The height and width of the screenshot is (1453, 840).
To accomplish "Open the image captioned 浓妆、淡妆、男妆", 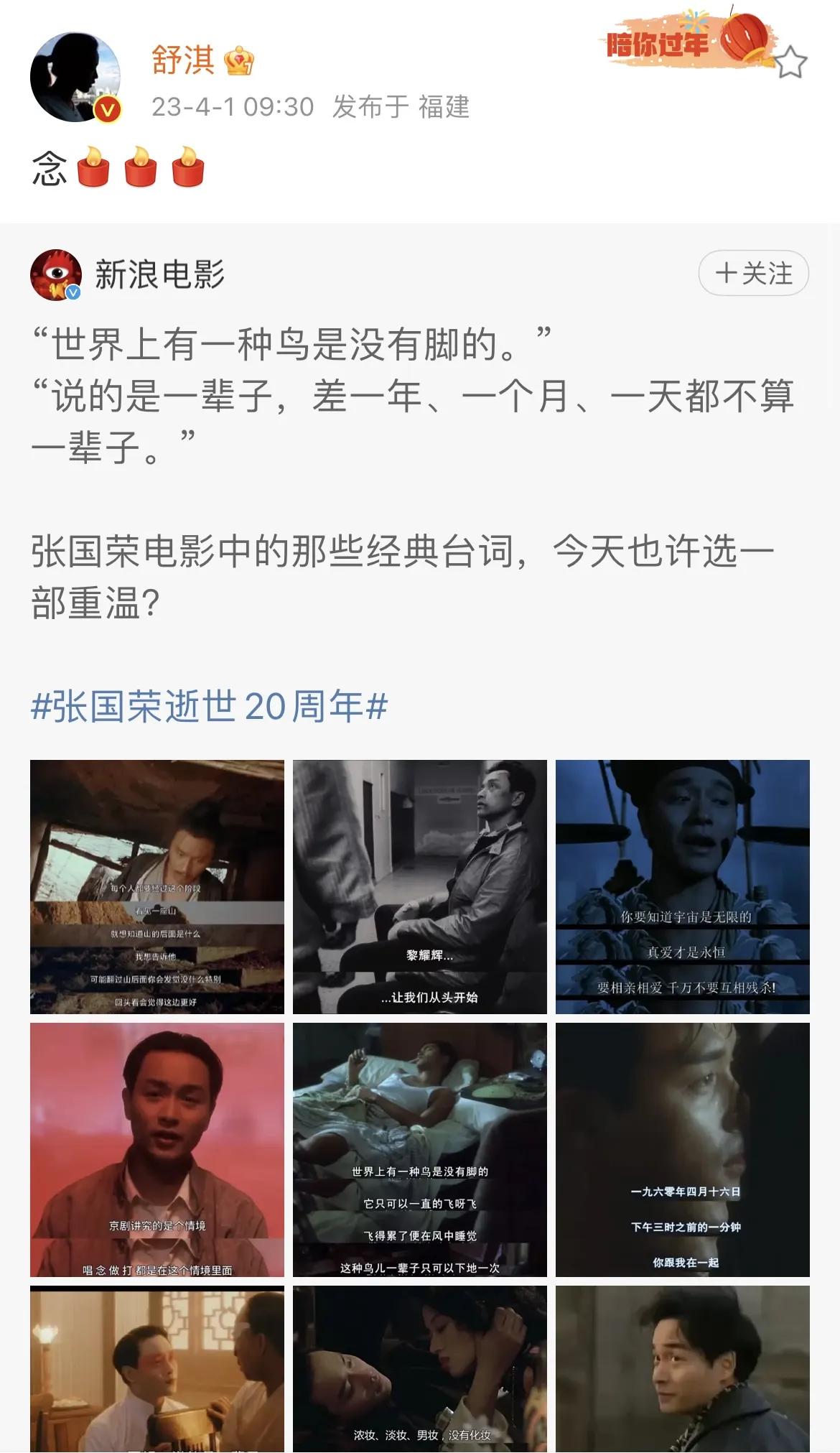I will (x=419, y=1368).
